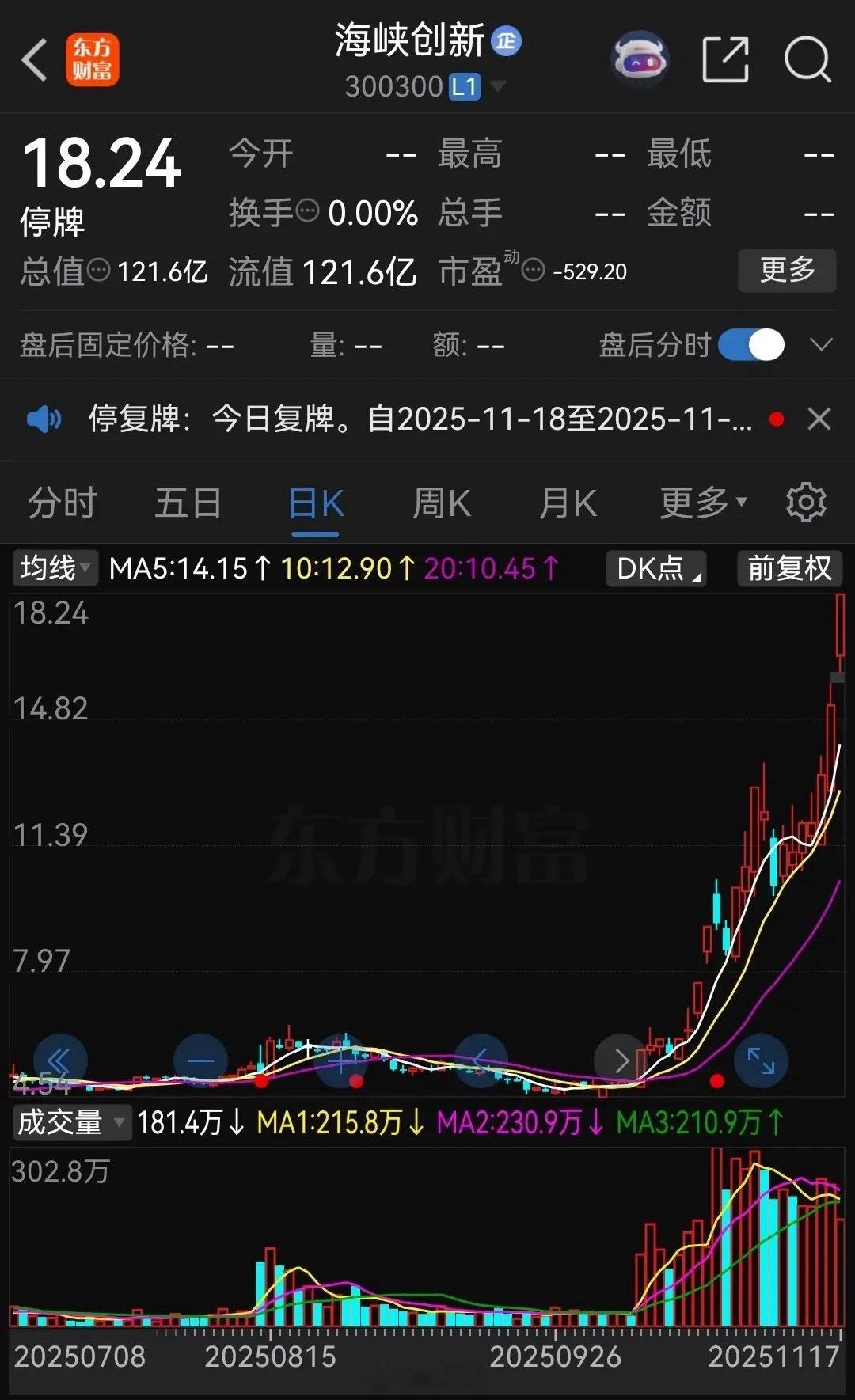
Task: Open the 成交量 indicator dropdown
Action: tap(71, 1122)
